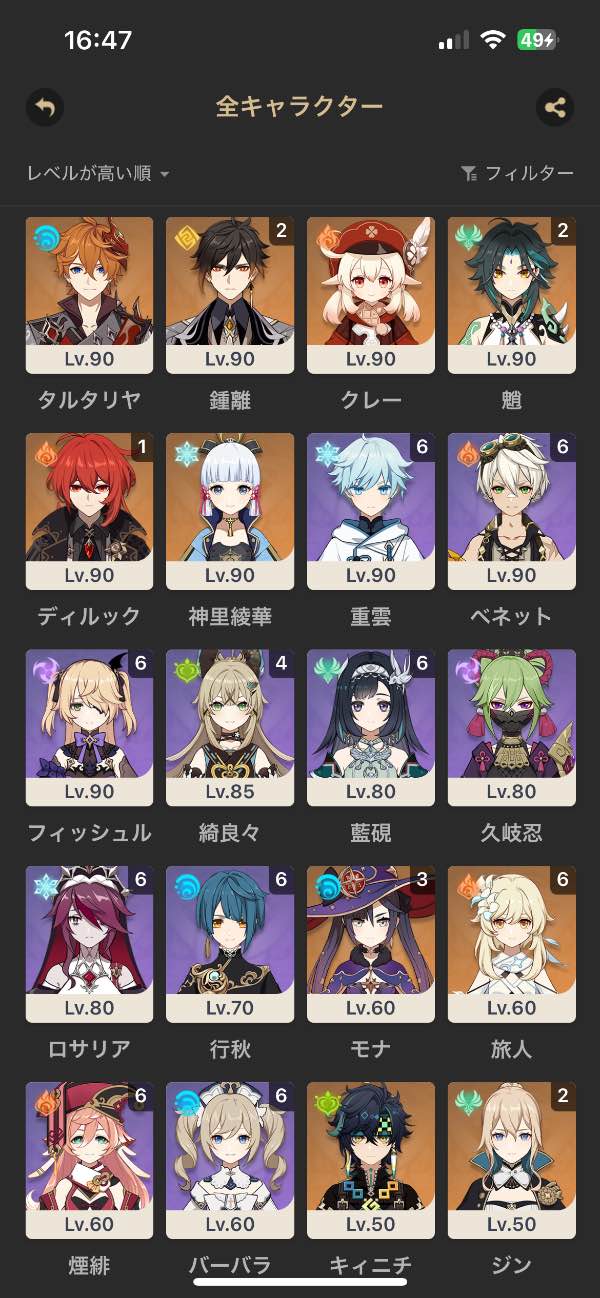The image size is (600, 1298).
Task: Share the character list
Action: pyautogui.click(x=555, y=107)
